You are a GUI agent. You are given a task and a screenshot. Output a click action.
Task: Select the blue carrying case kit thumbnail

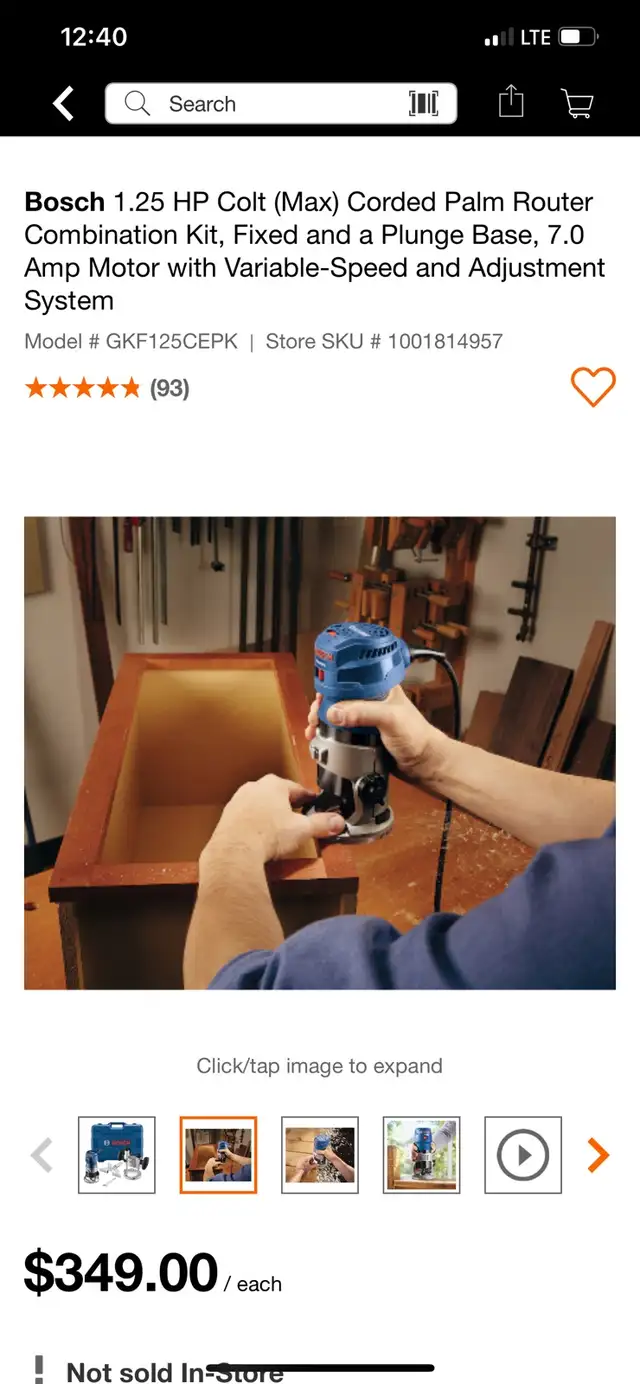click(117, 1155)
